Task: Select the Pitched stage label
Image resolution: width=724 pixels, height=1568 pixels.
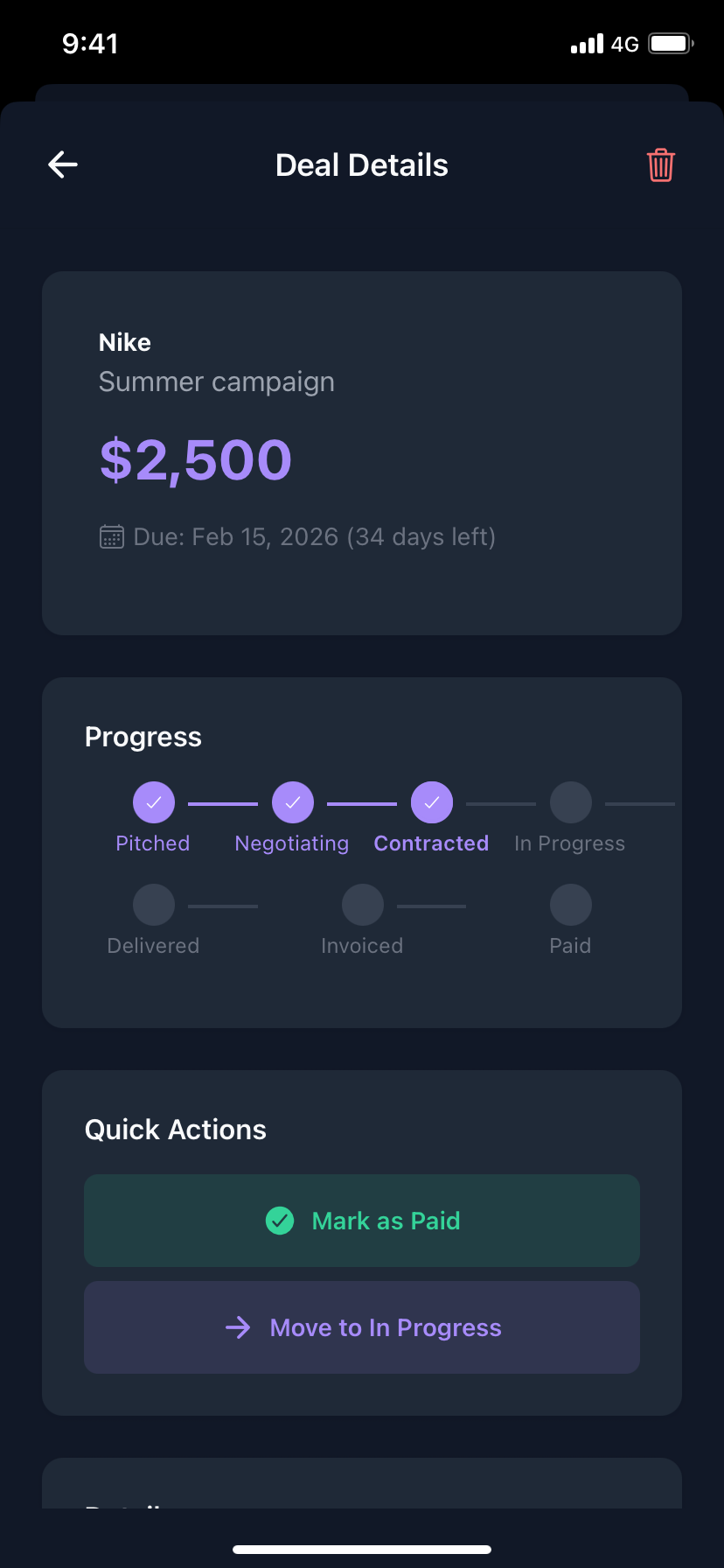Action: (153, 843)
